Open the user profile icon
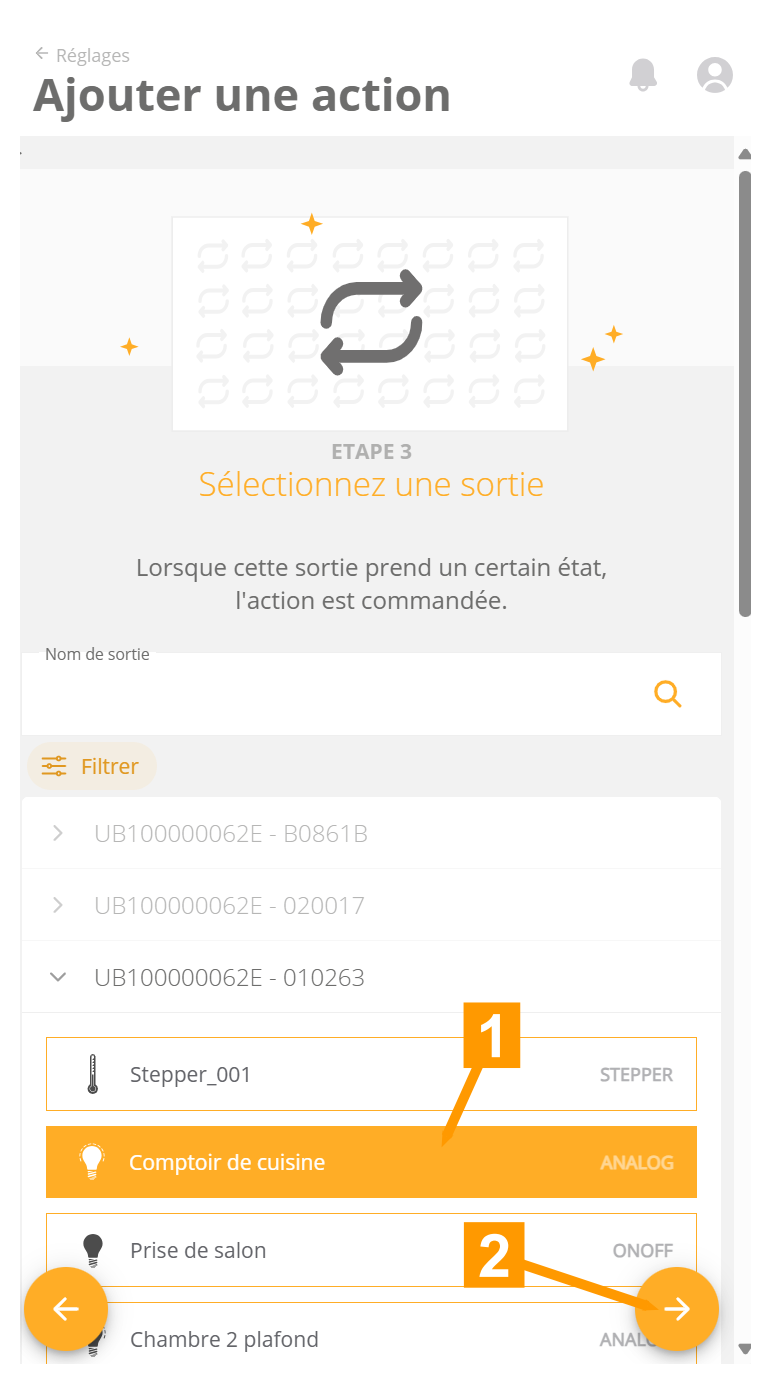 pos(714,75)
